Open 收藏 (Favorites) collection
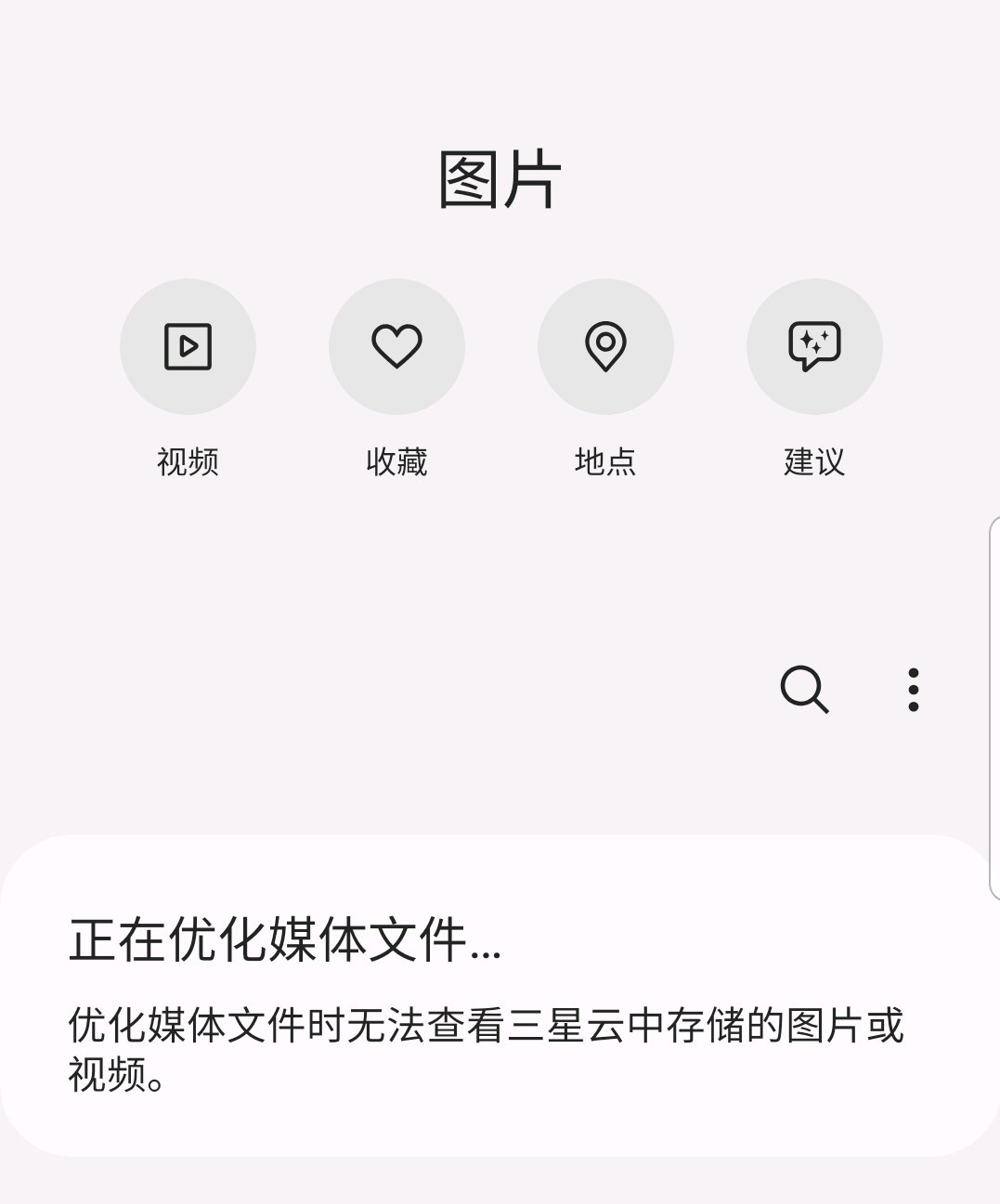 tap(396, 346)
